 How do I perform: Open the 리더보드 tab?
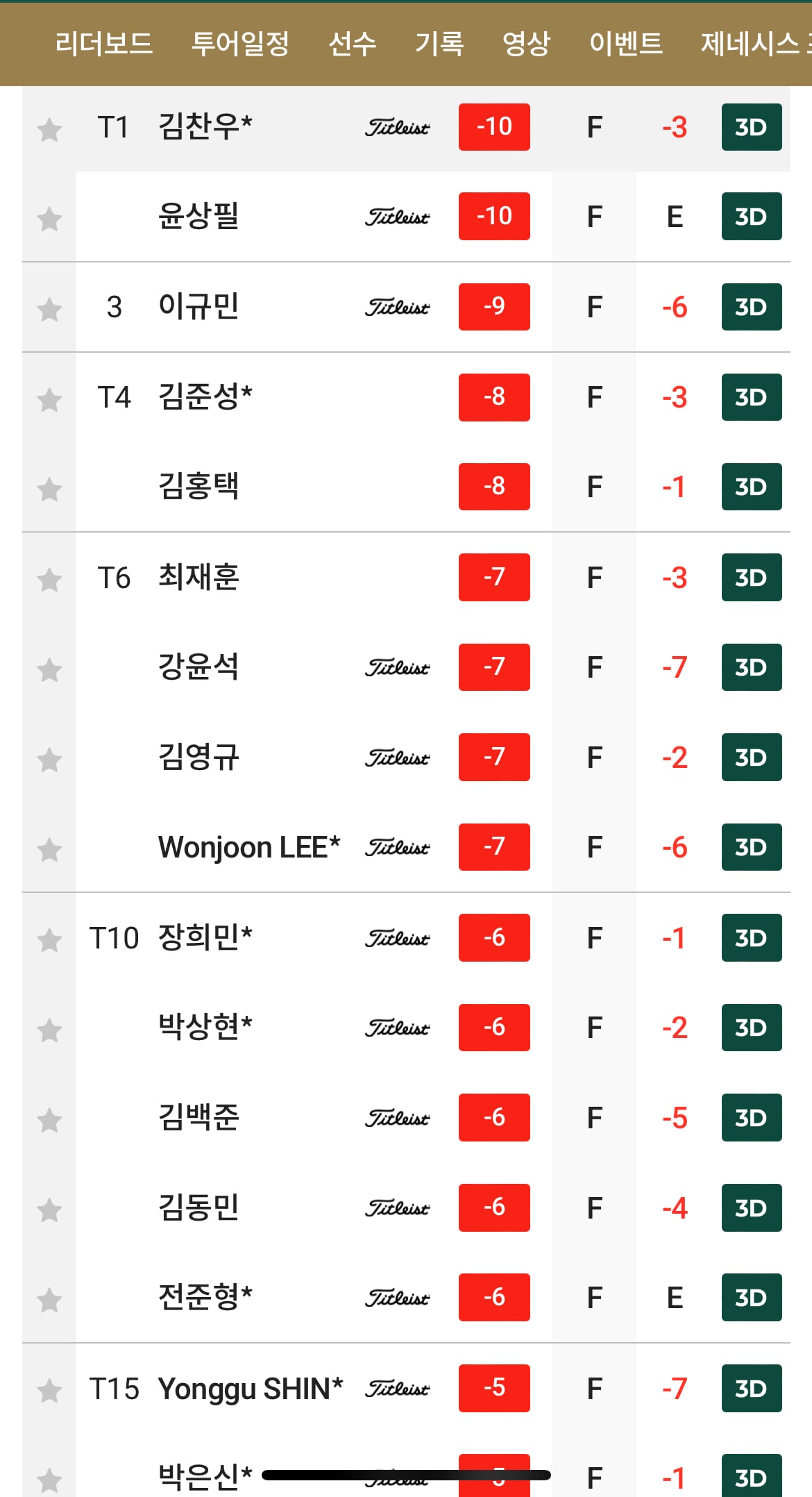pyautogui.click(x=104, y=44)
